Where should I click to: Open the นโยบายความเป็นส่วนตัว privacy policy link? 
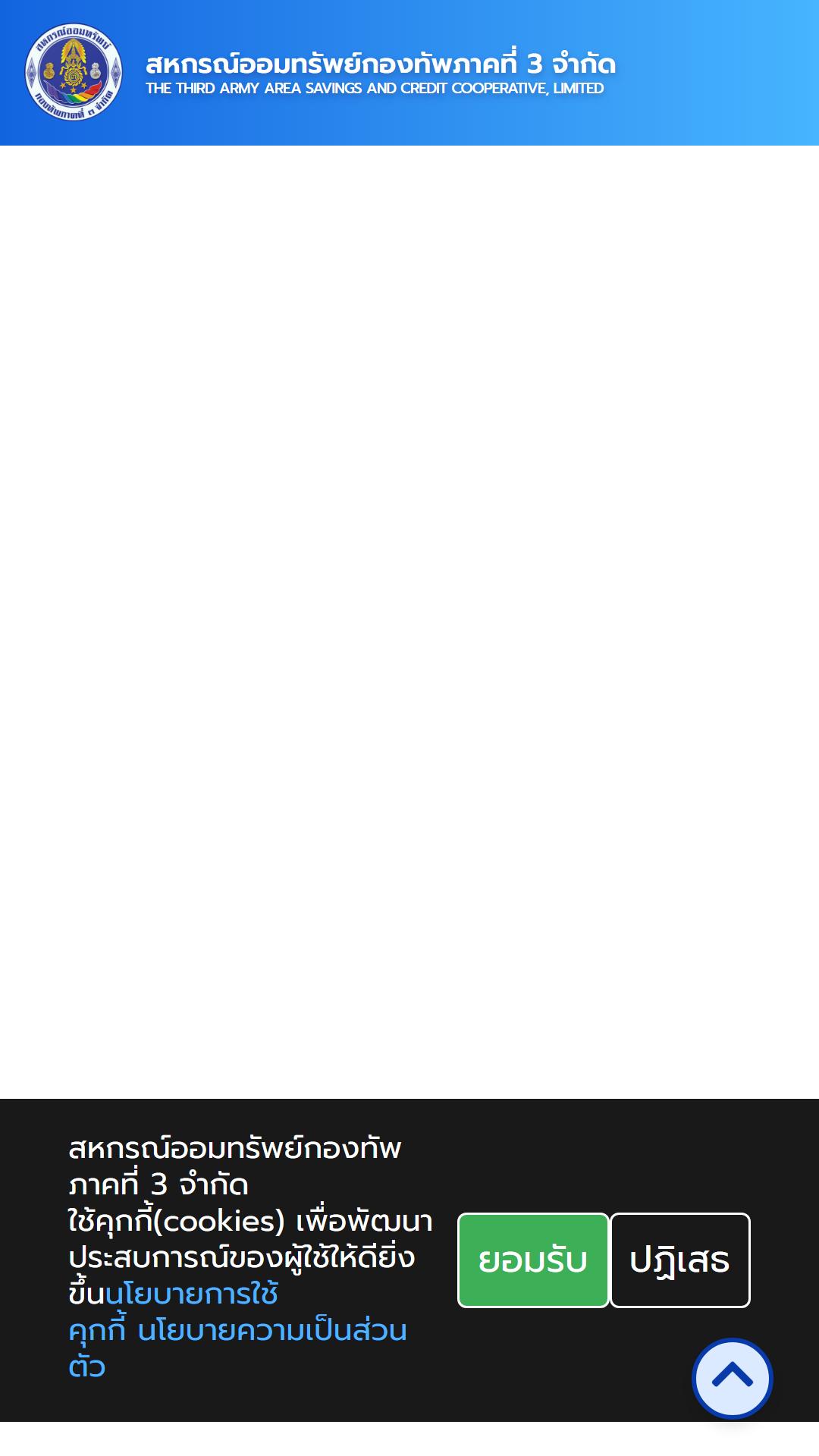[x=272, y=1331]
